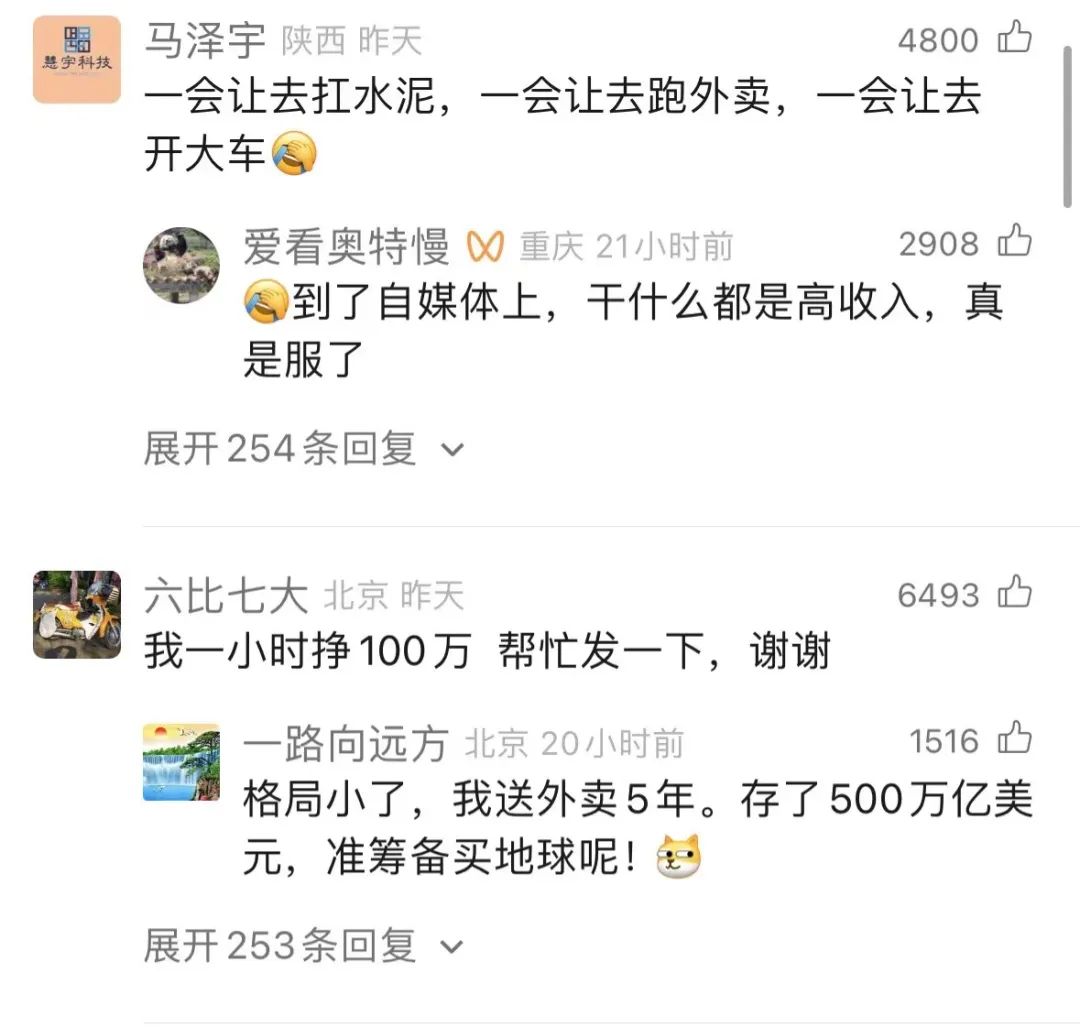Open 六比七大's profile avatar
Screen dimensions: 1080x1027
pyautogui.click(x=77, y=614)
